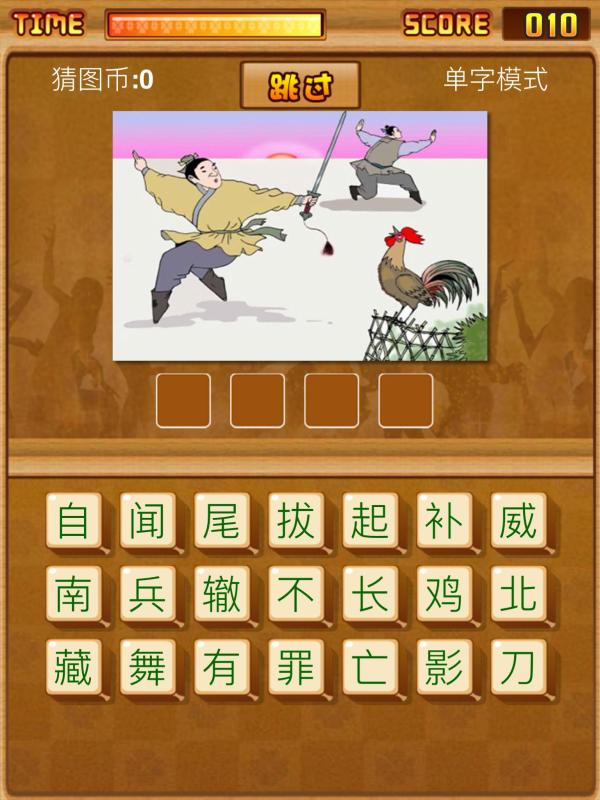Select the 藏 character tile

click(73, 668)
